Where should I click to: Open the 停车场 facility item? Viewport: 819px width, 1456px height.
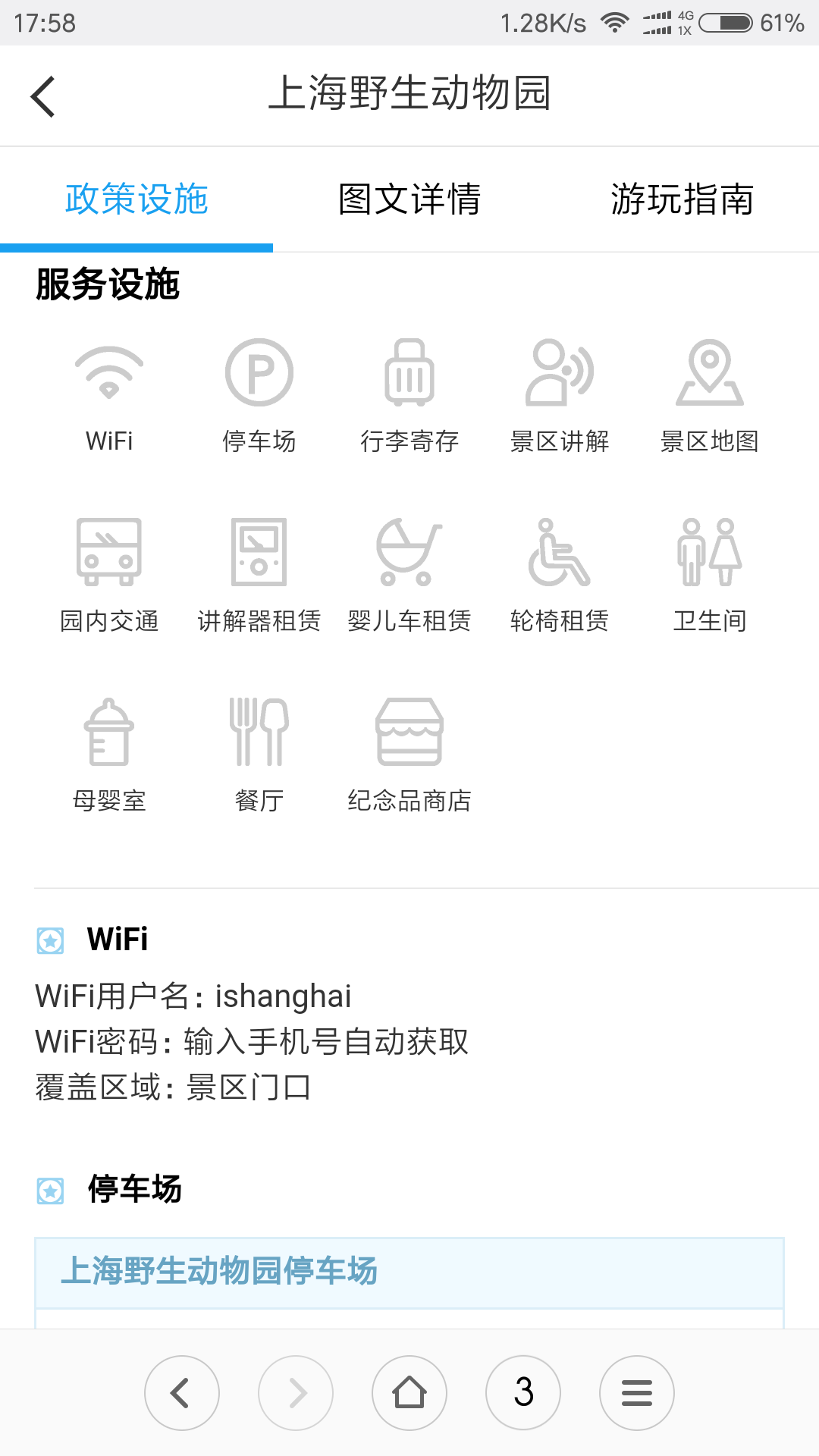[x=259, y=396]
